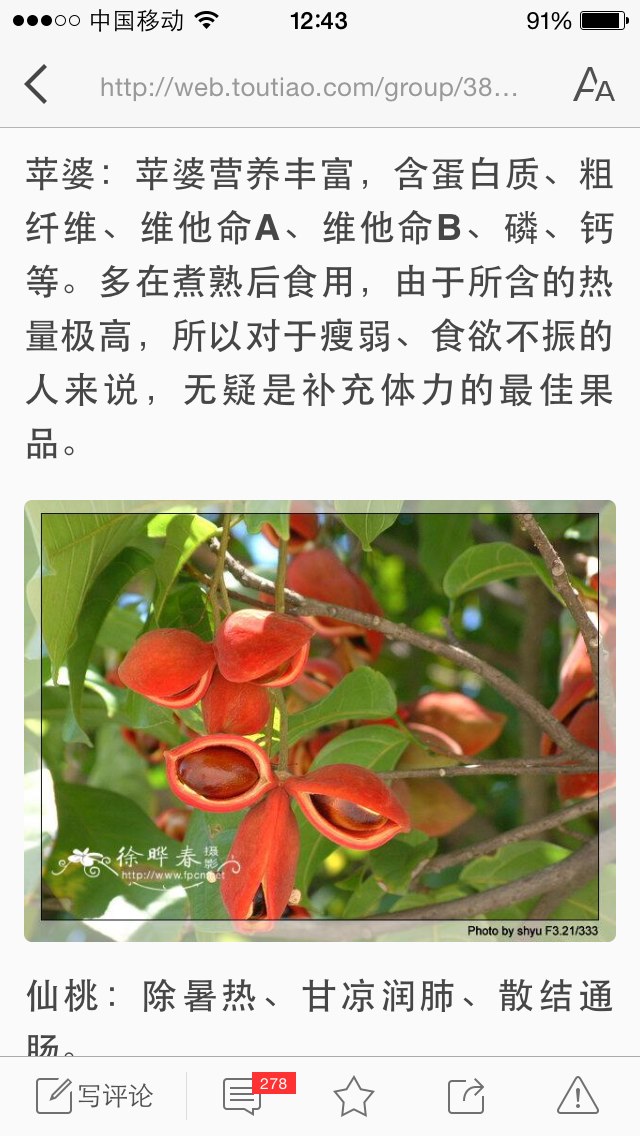The image size is (640, 1136).
Task: Share this article
Action: [x=466, y=1095]
